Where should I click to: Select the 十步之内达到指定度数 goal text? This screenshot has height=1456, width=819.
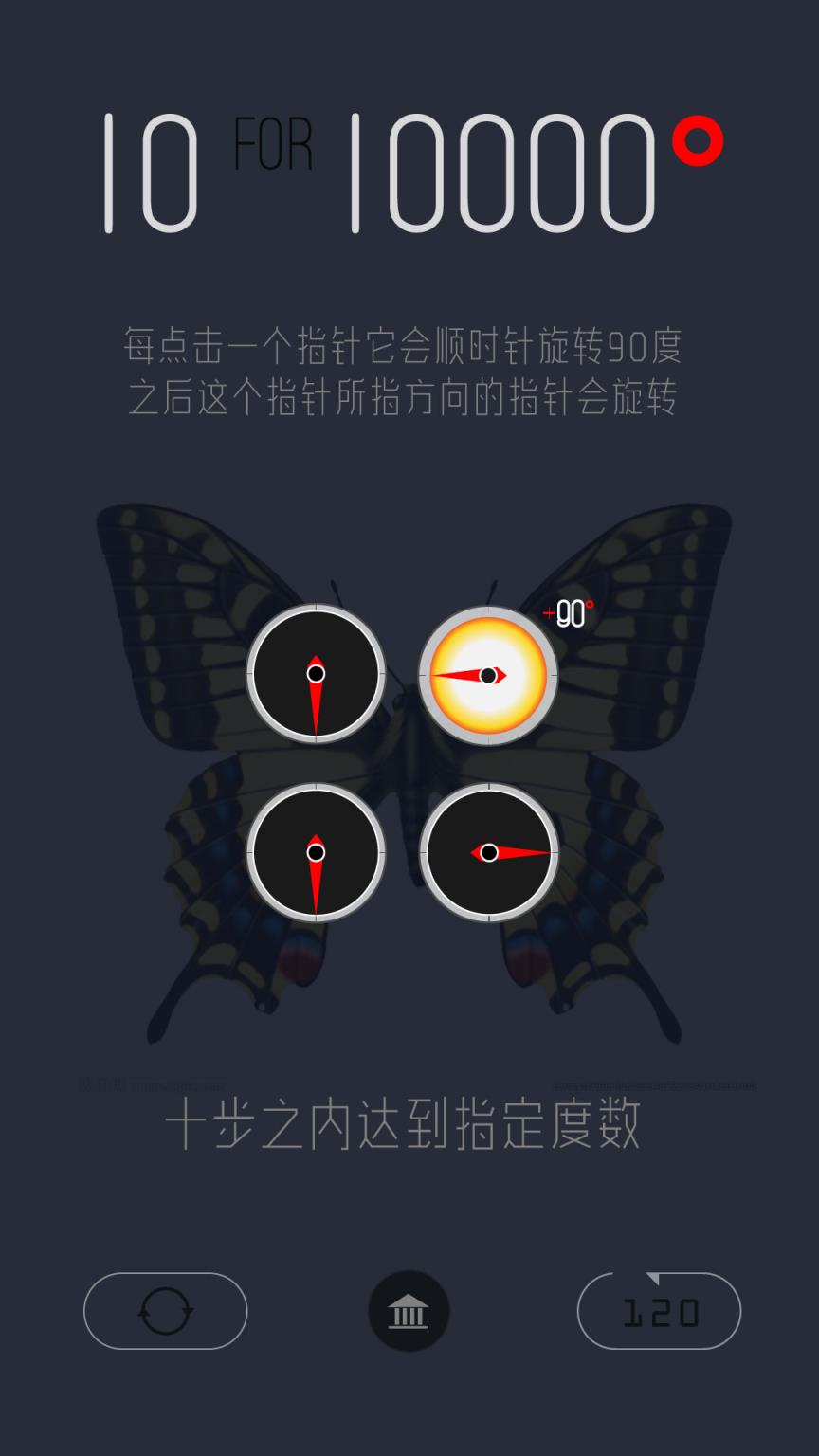click(x=409, y=1123)
